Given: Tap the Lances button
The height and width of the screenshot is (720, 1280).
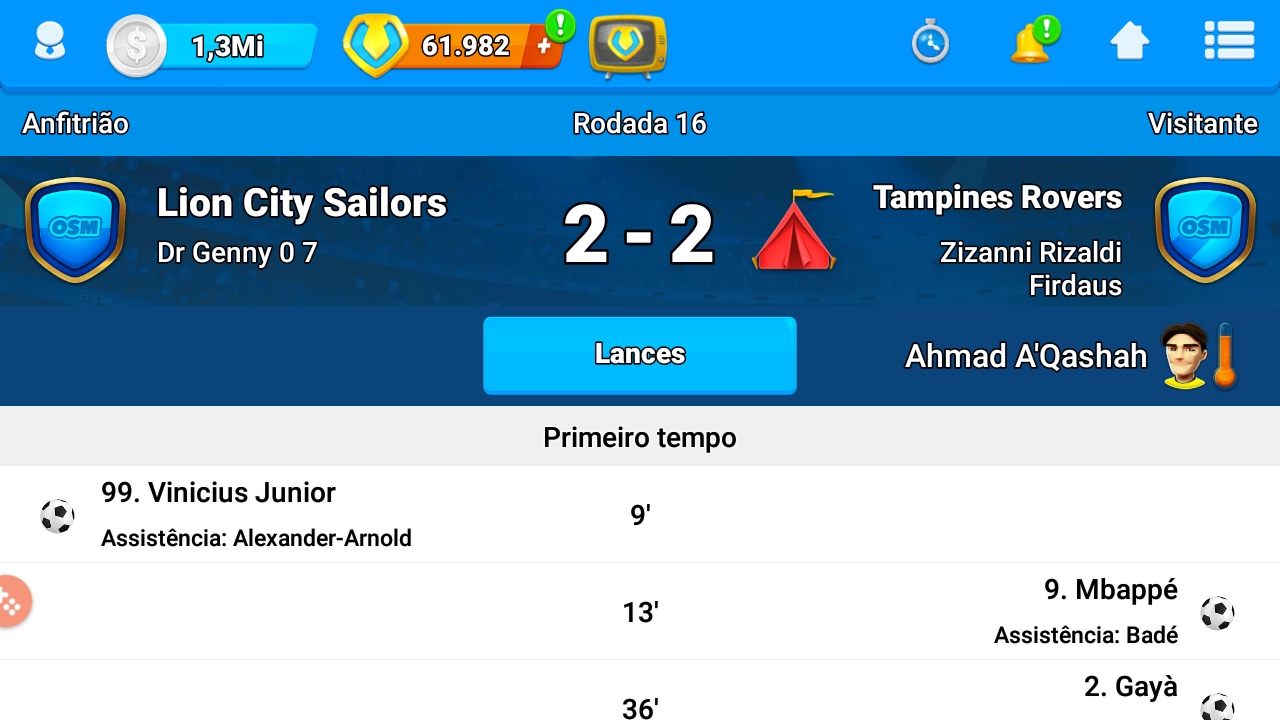Looking at the screenshot, I should (x=639, y=355).
